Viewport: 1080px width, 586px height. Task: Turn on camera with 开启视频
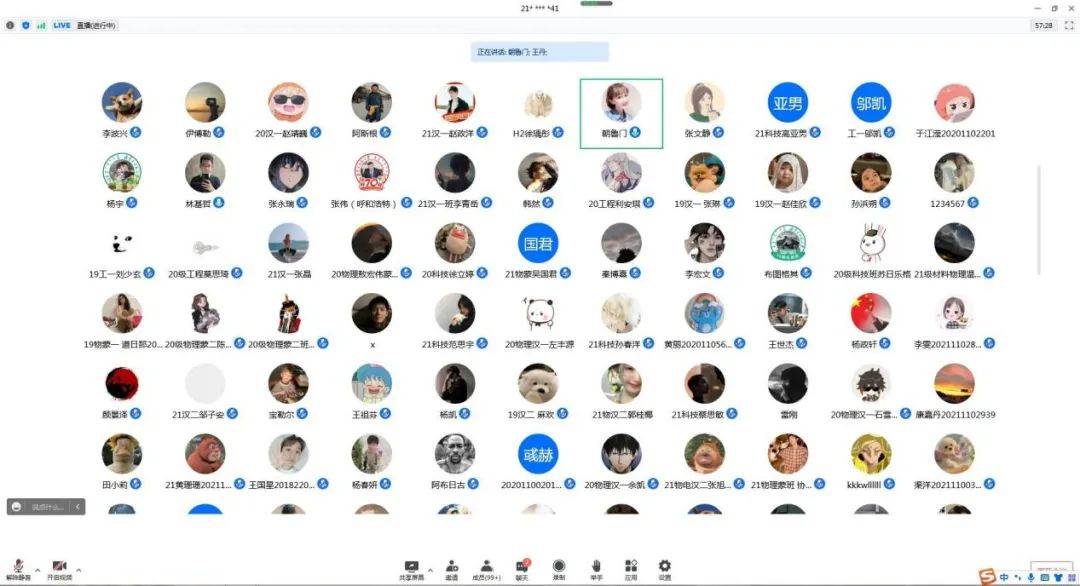click(x=59, y=568)
